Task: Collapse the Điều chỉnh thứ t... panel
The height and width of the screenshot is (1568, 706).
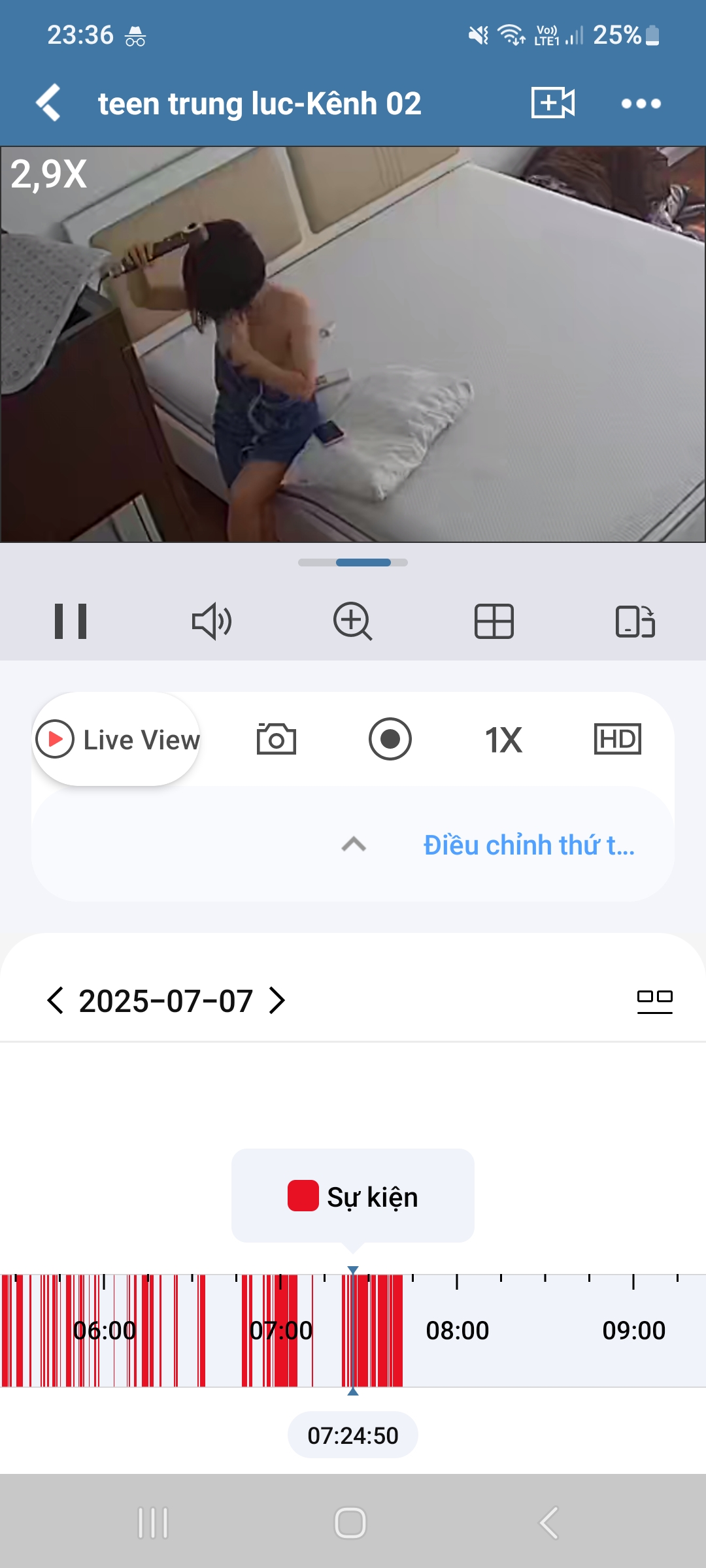Action: [353, 844]
